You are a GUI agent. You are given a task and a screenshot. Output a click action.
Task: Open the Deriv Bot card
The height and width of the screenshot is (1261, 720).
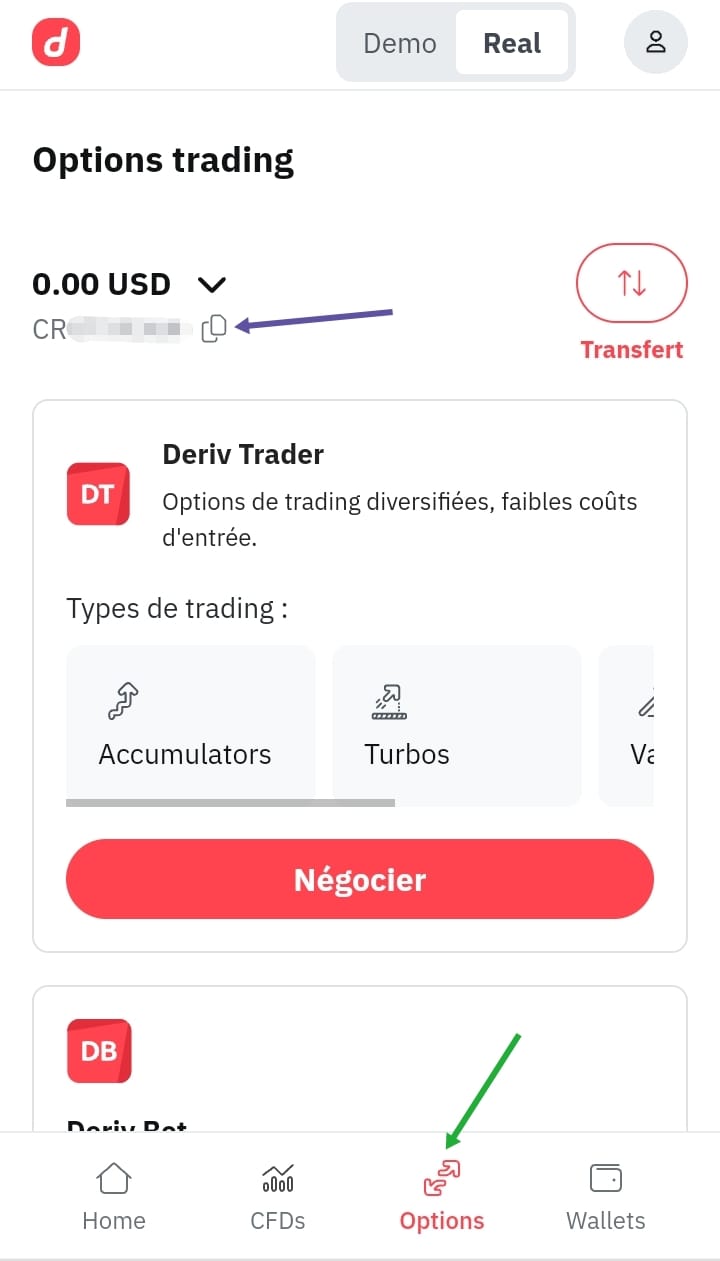tap(100, 1052)
